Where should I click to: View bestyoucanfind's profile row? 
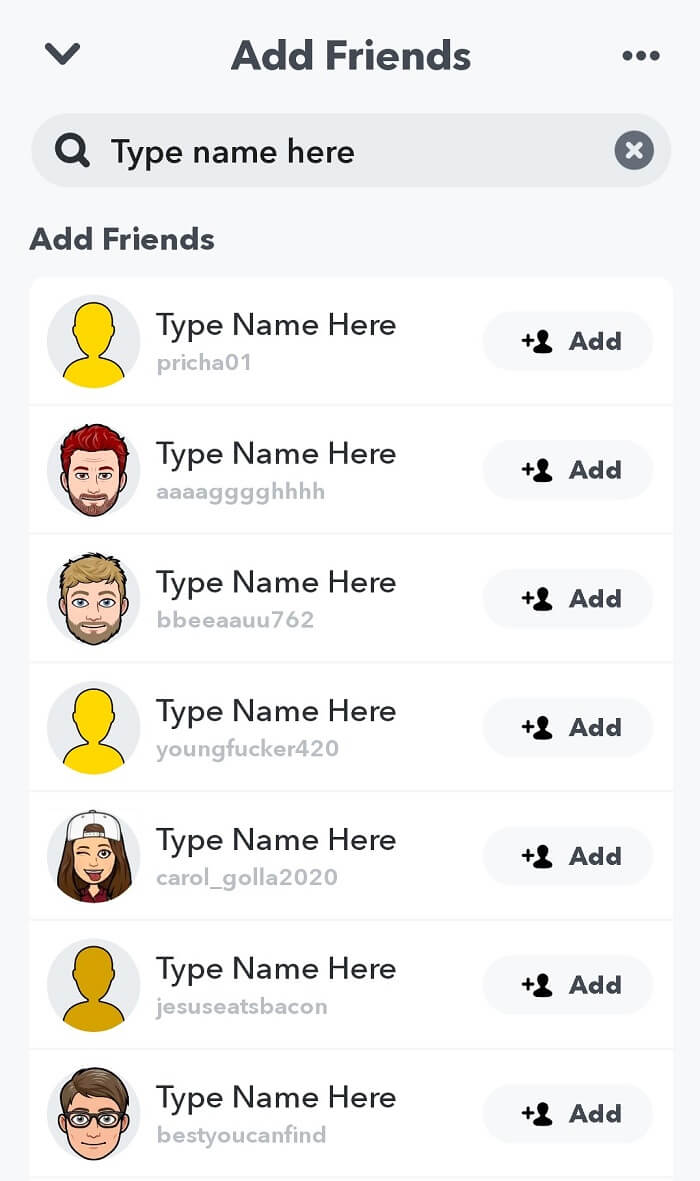tap(275, 1114)
